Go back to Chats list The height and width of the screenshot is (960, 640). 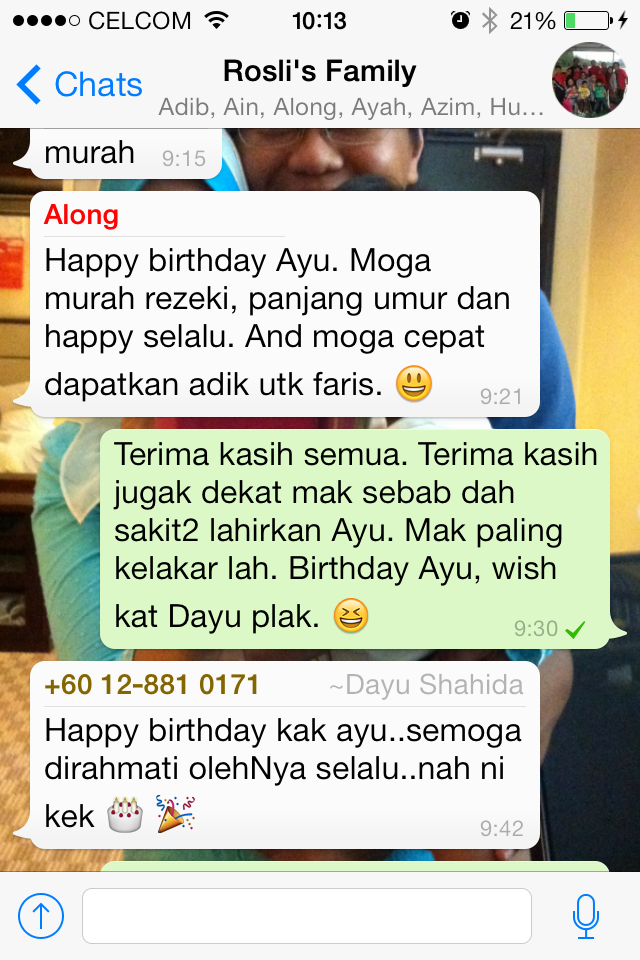pos(80,85)
